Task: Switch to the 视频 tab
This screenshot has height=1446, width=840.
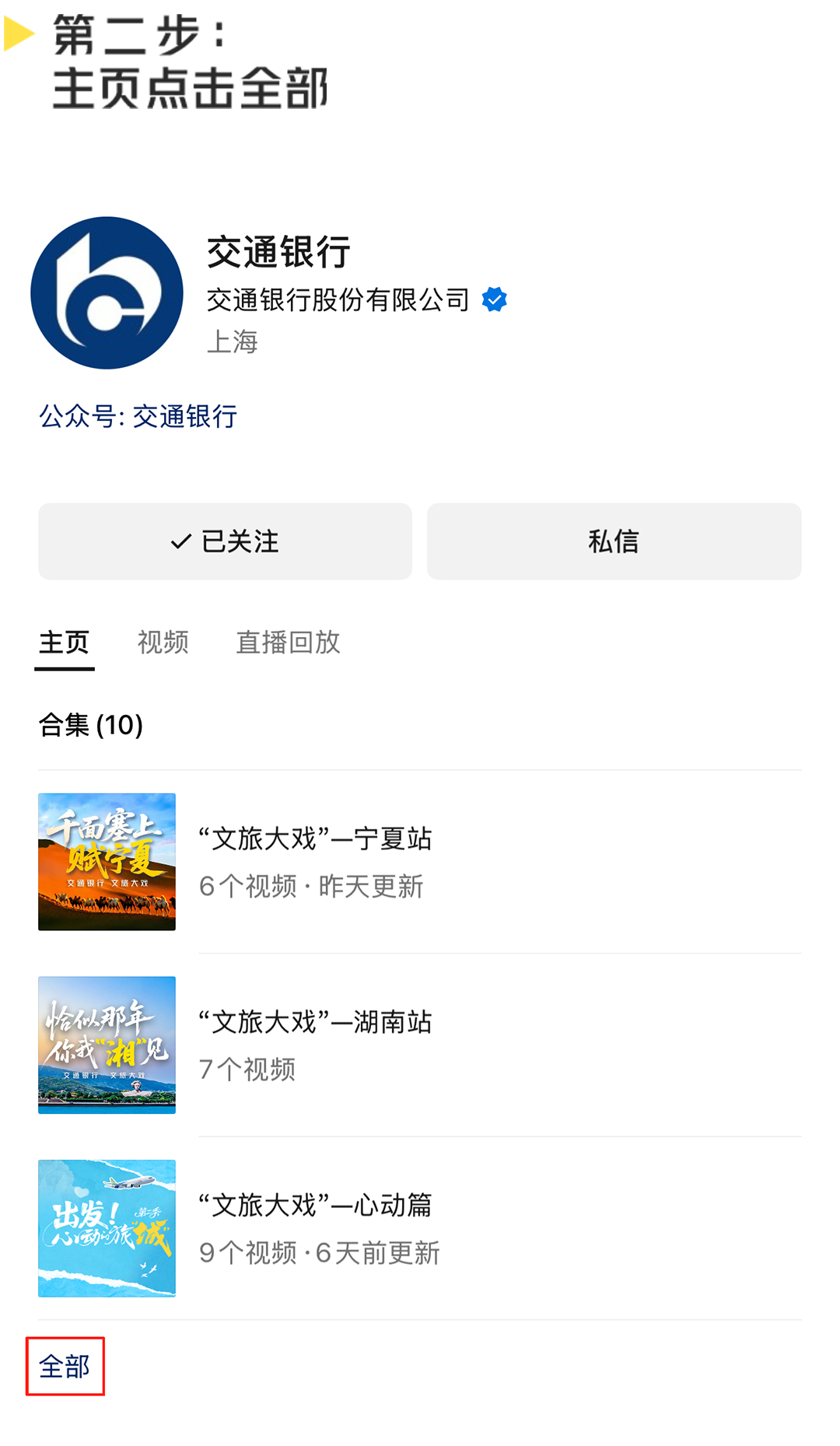Action: (163, 642)
